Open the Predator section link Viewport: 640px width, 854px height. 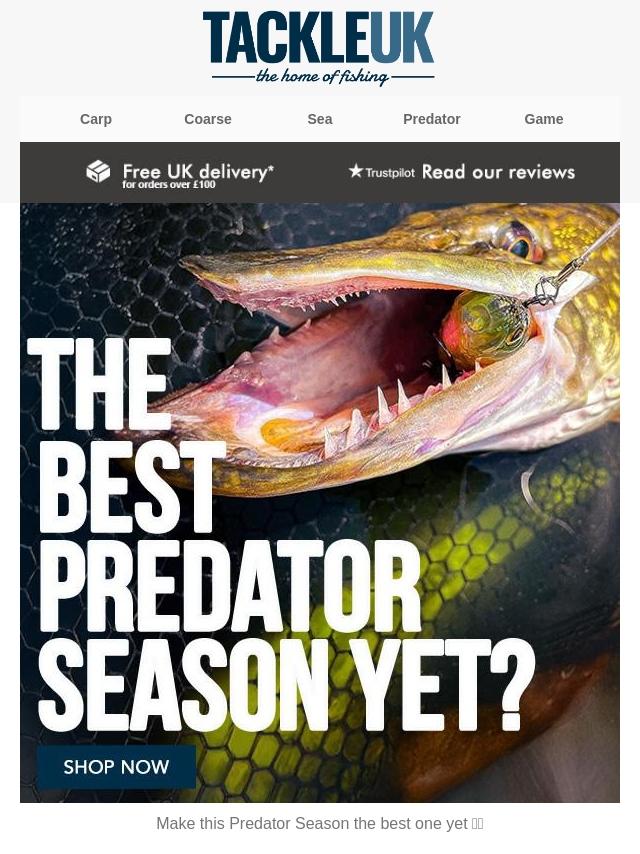[x=431, y=119]
